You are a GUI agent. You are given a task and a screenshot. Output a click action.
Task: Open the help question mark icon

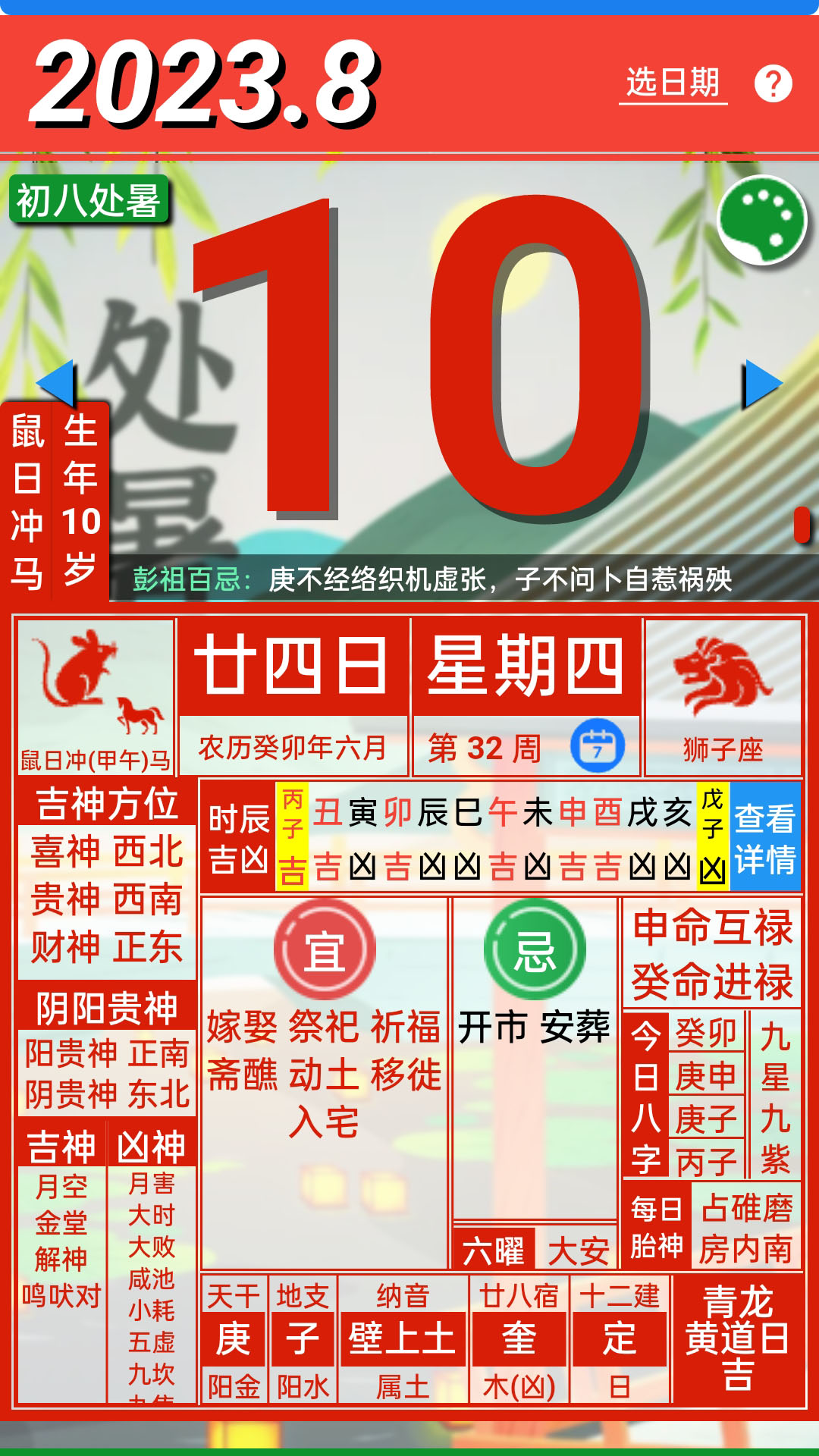point(773,83)
